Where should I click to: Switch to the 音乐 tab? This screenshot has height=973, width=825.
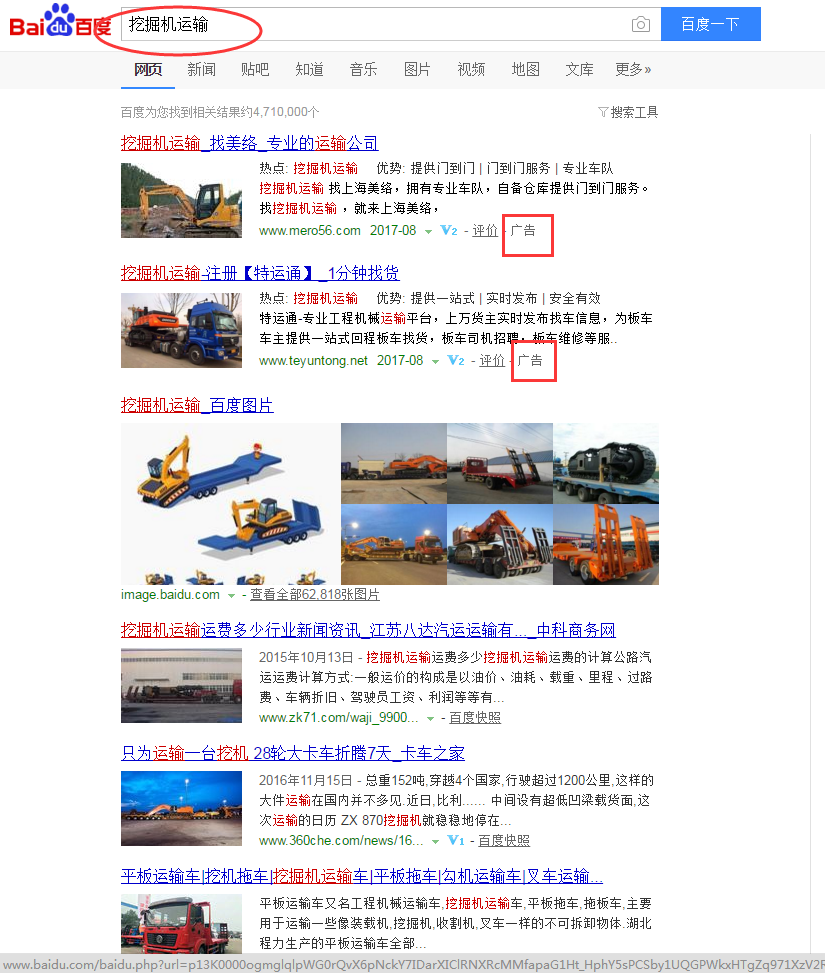[363, 69]
